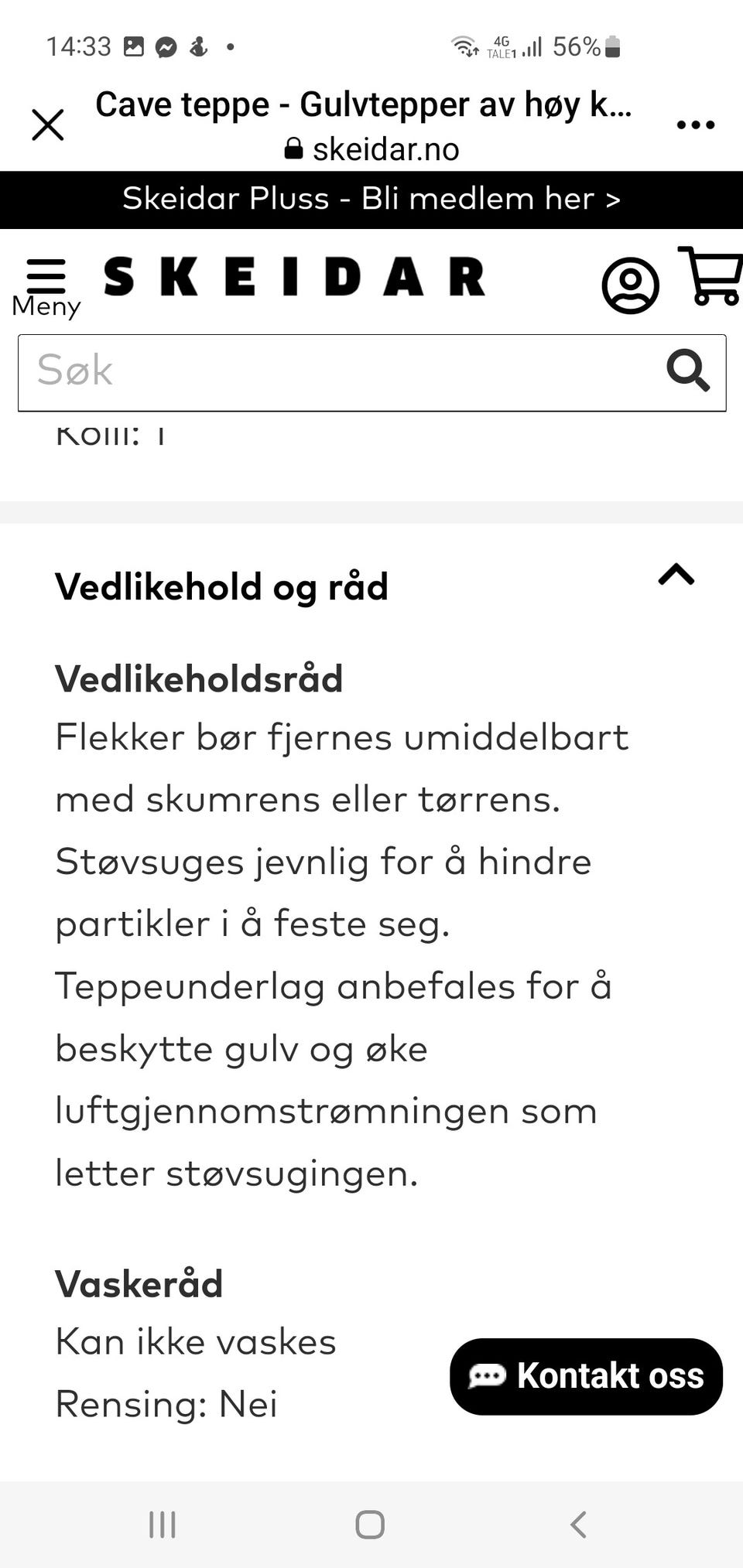Close the current browser tab

[x=48, y=124]
